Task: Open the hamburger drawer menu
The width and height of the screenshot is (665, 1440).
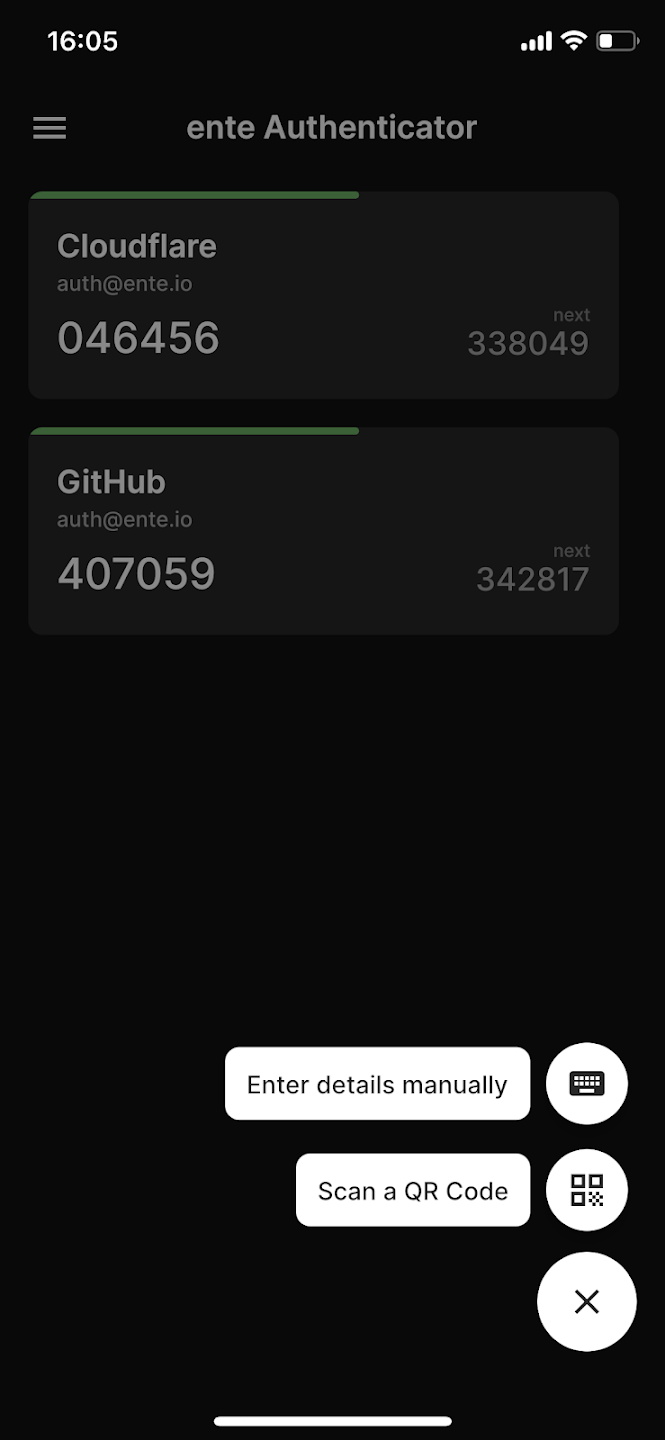Action: pos(49,128)
